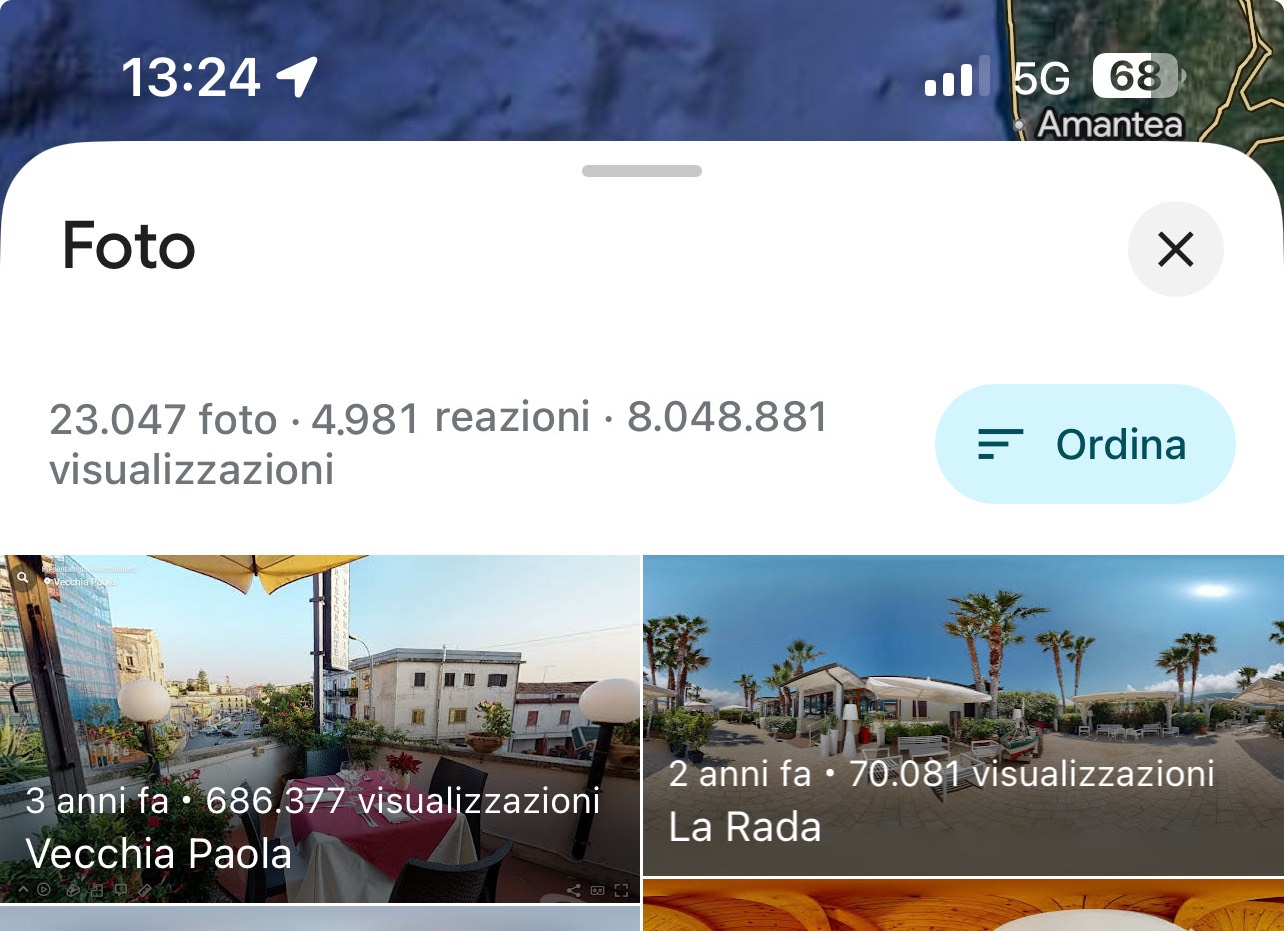
Task: Open the La Rada photo
Action: (x=962, y=715)
